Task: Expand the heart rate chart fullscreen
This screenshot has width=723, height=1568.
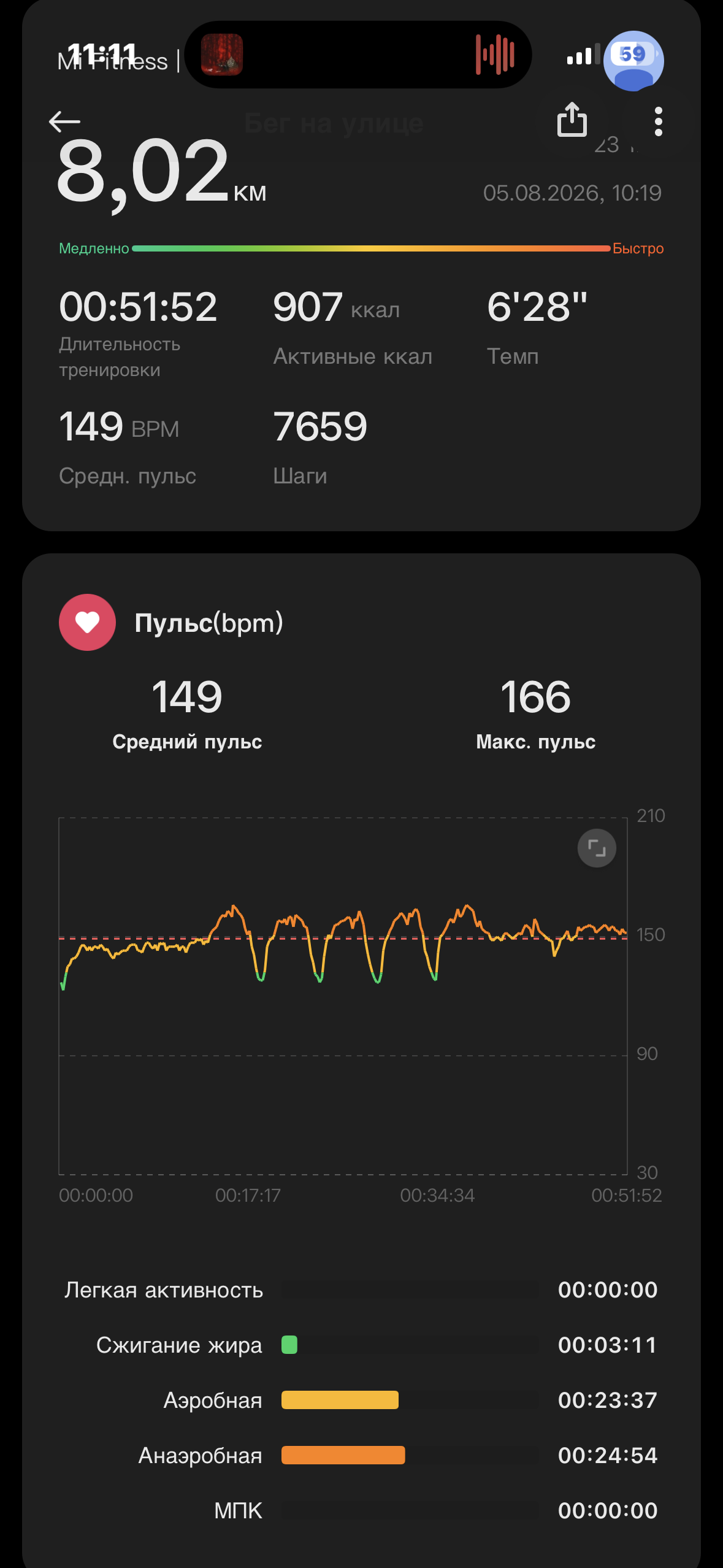Action: click(x=597, y=848)
